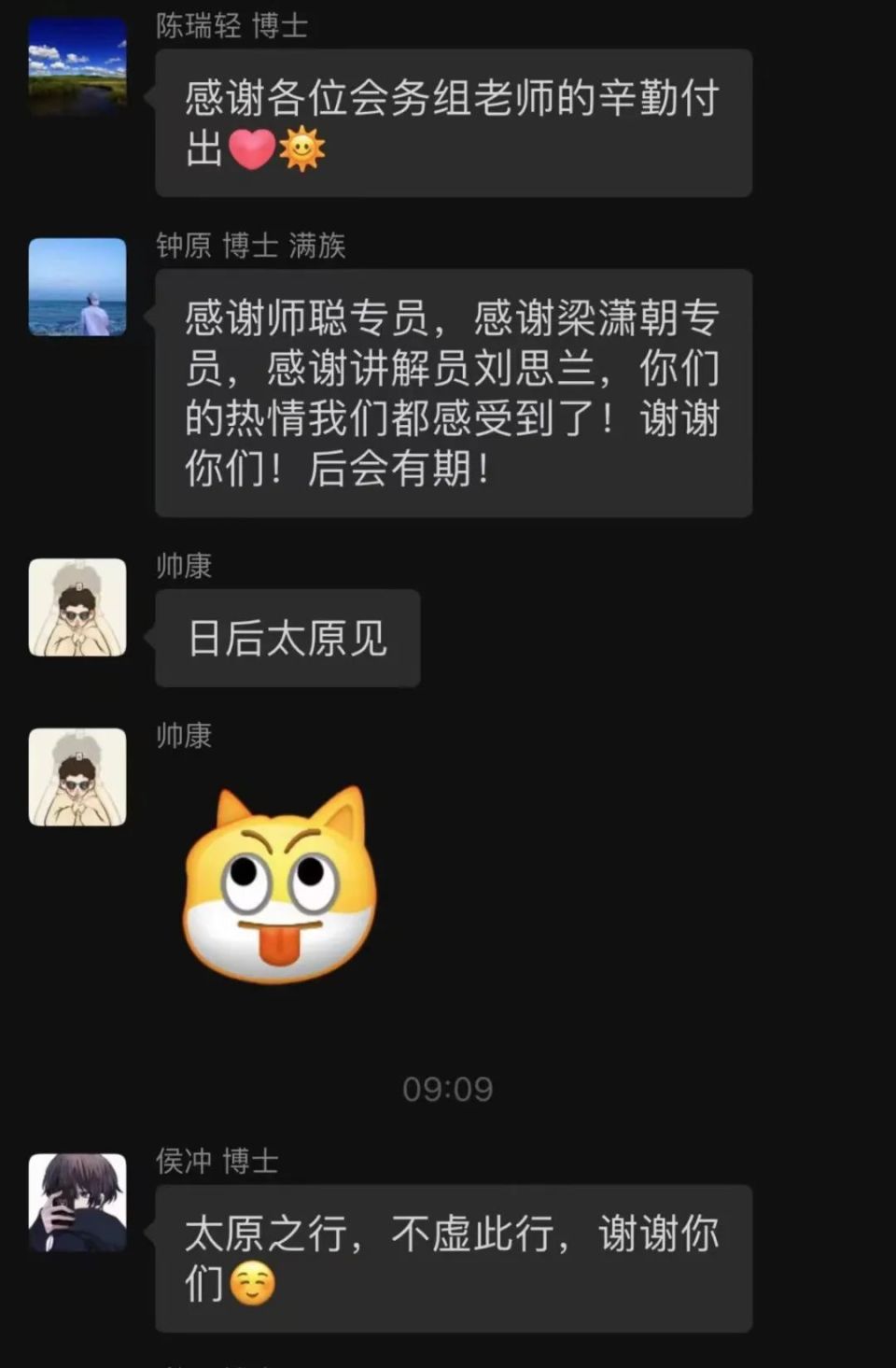This screenshot has width=896, height=1368.
Task: Click the heart emoji in 陈瑞轻's message
Action: coord(250,149)
